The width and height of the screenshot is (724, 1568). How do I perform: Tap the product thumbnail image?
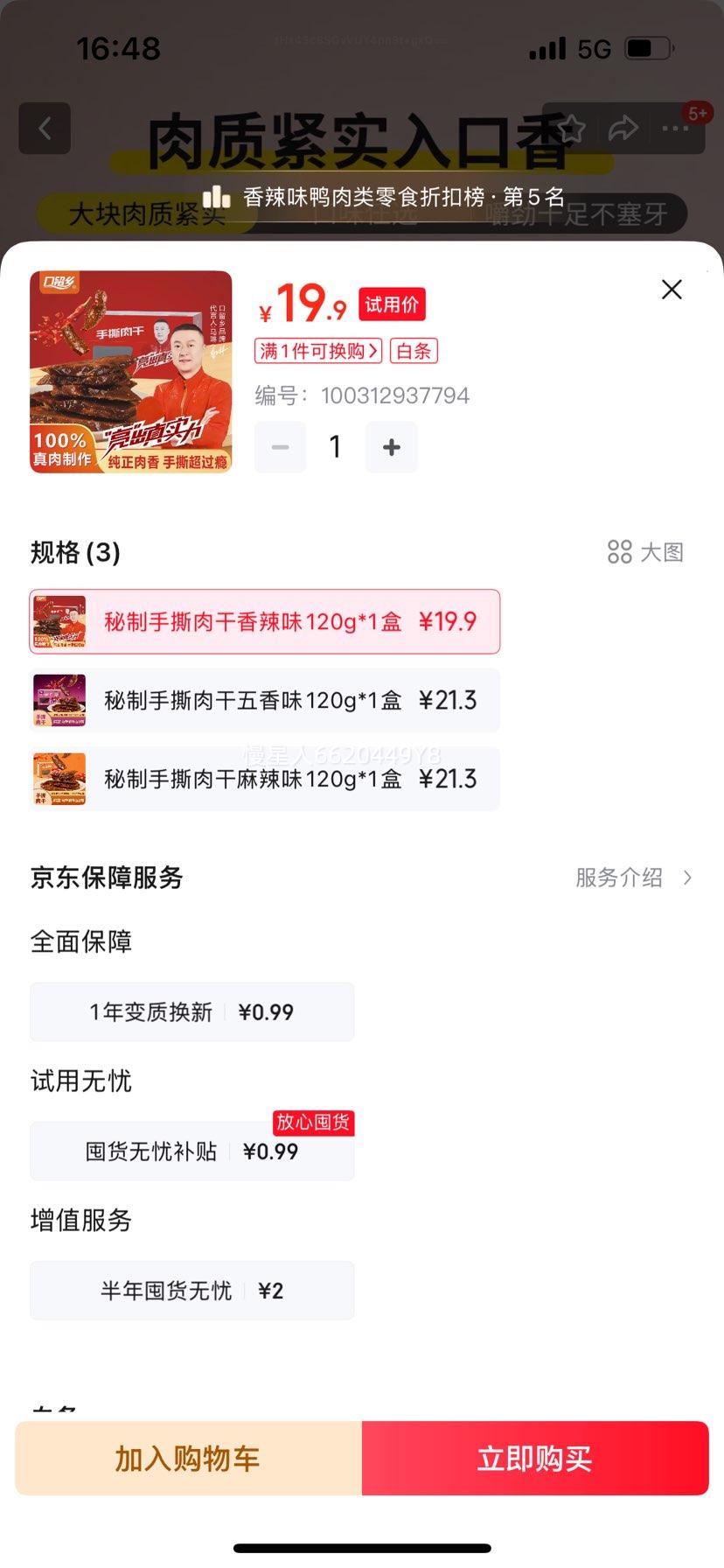click(129, 371)
